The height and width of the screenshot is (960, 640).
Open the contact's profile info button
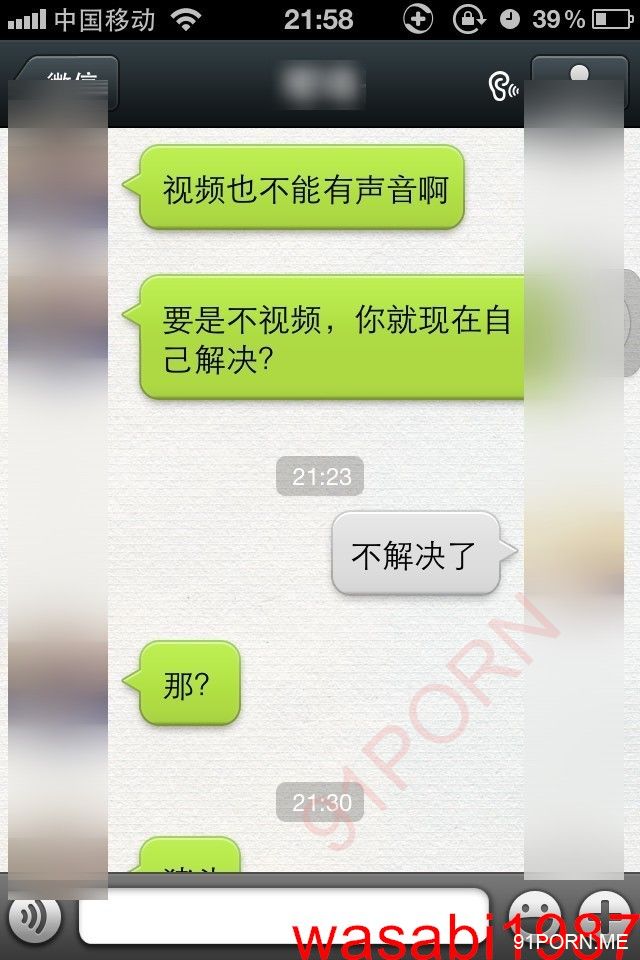tap(578, 81)
